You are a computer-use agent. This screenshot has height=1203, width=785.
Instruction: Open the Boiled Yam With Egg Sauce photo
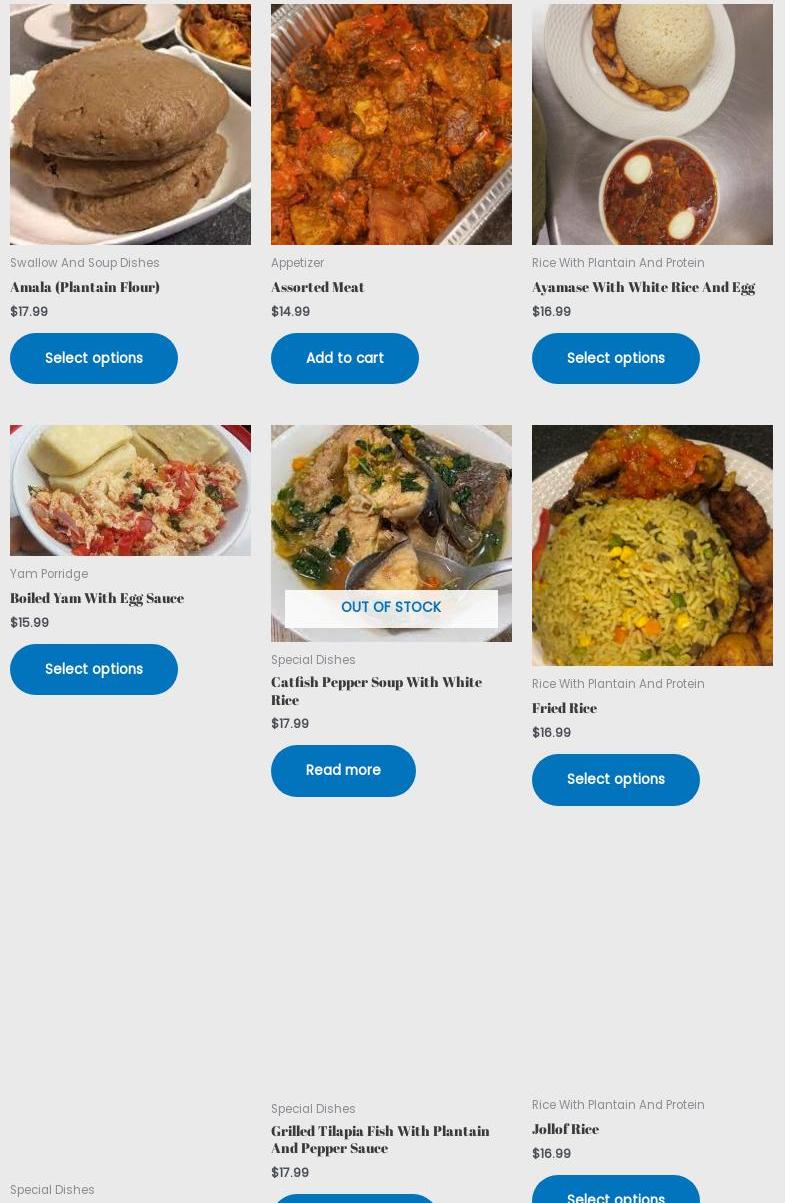pos(130,490)
